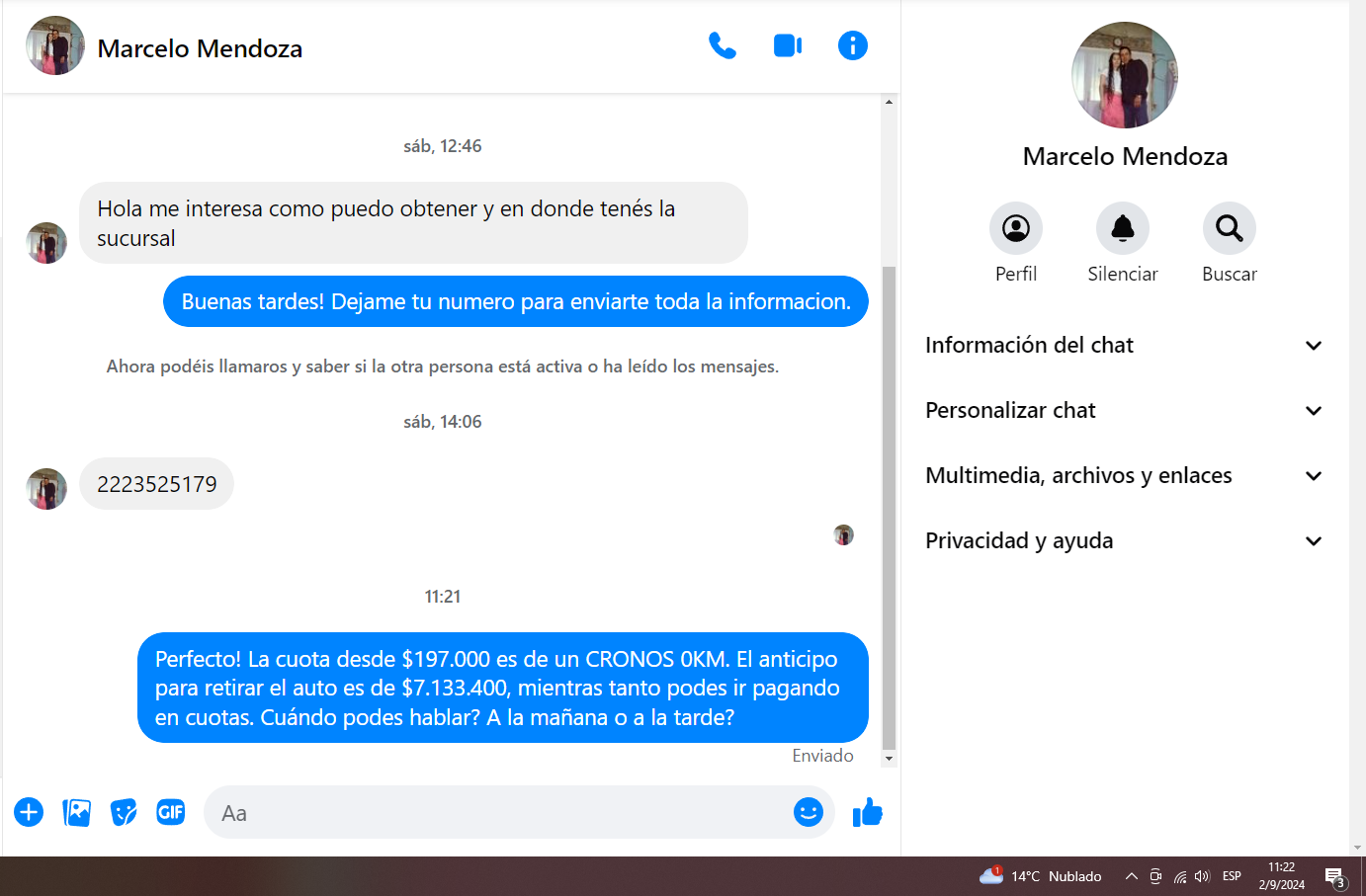Start a video call with Marcelo
This screenshot has width=1366, height=896.
788,46
